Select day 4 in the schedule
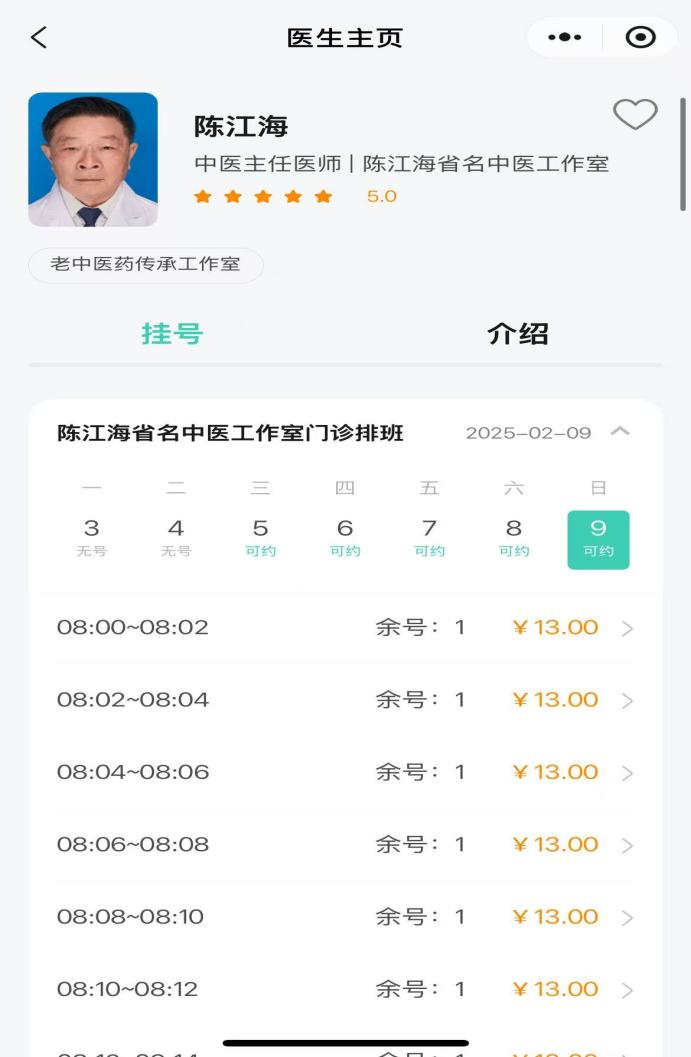The image size is (691, 1057). tap(176, 538)
